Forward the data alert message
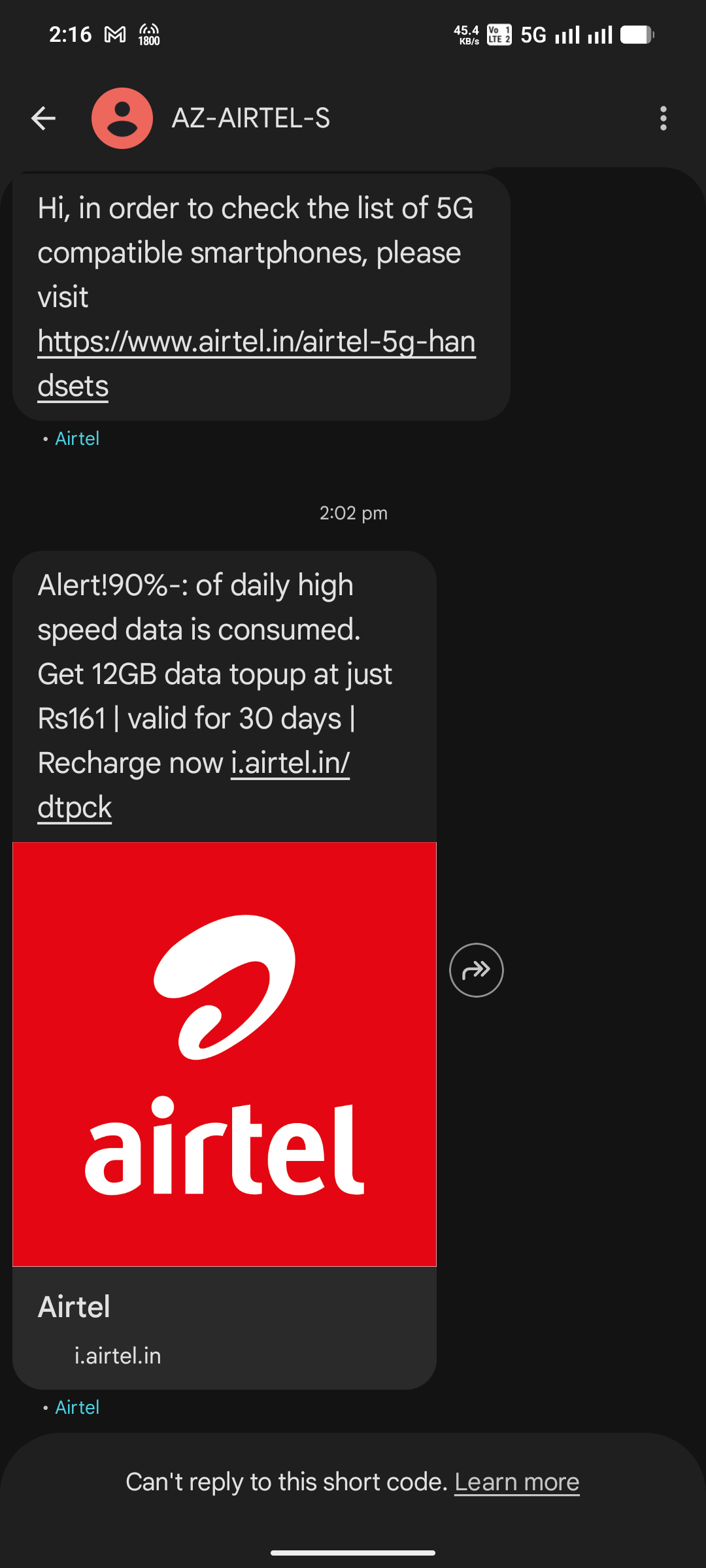706x1568 pixels. pyautogui.click(x=476, y=970)
